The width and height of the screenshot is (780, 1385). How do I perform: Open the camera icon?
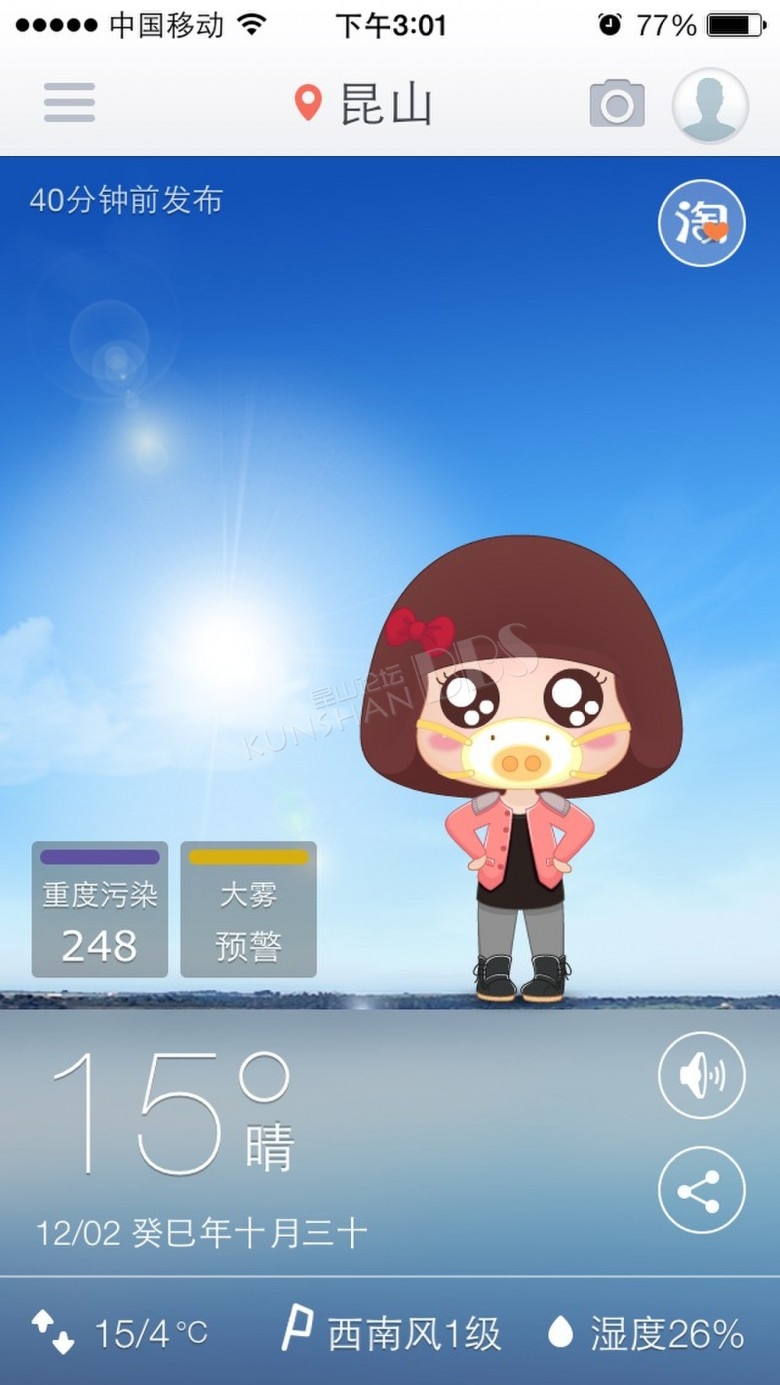pos(617,103)
